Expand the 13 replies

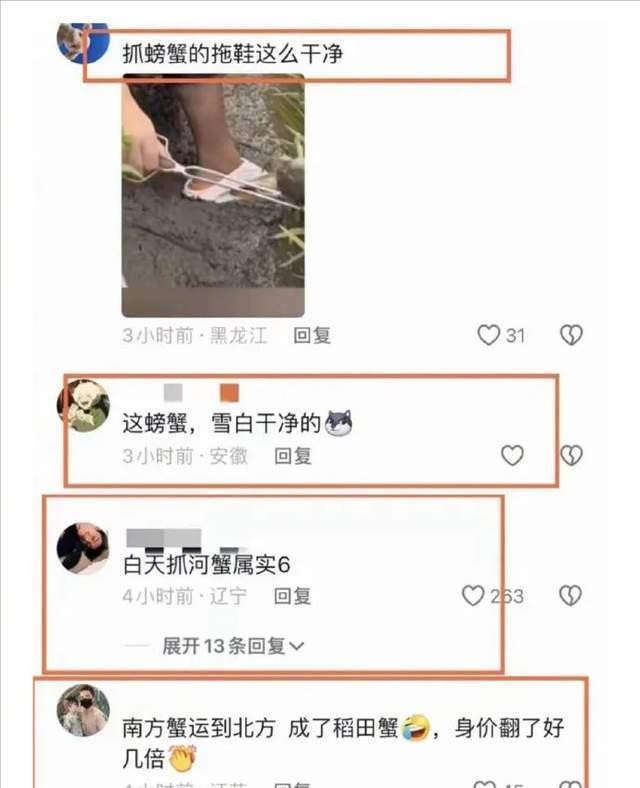pyautogui.click(x=232, y=646)
